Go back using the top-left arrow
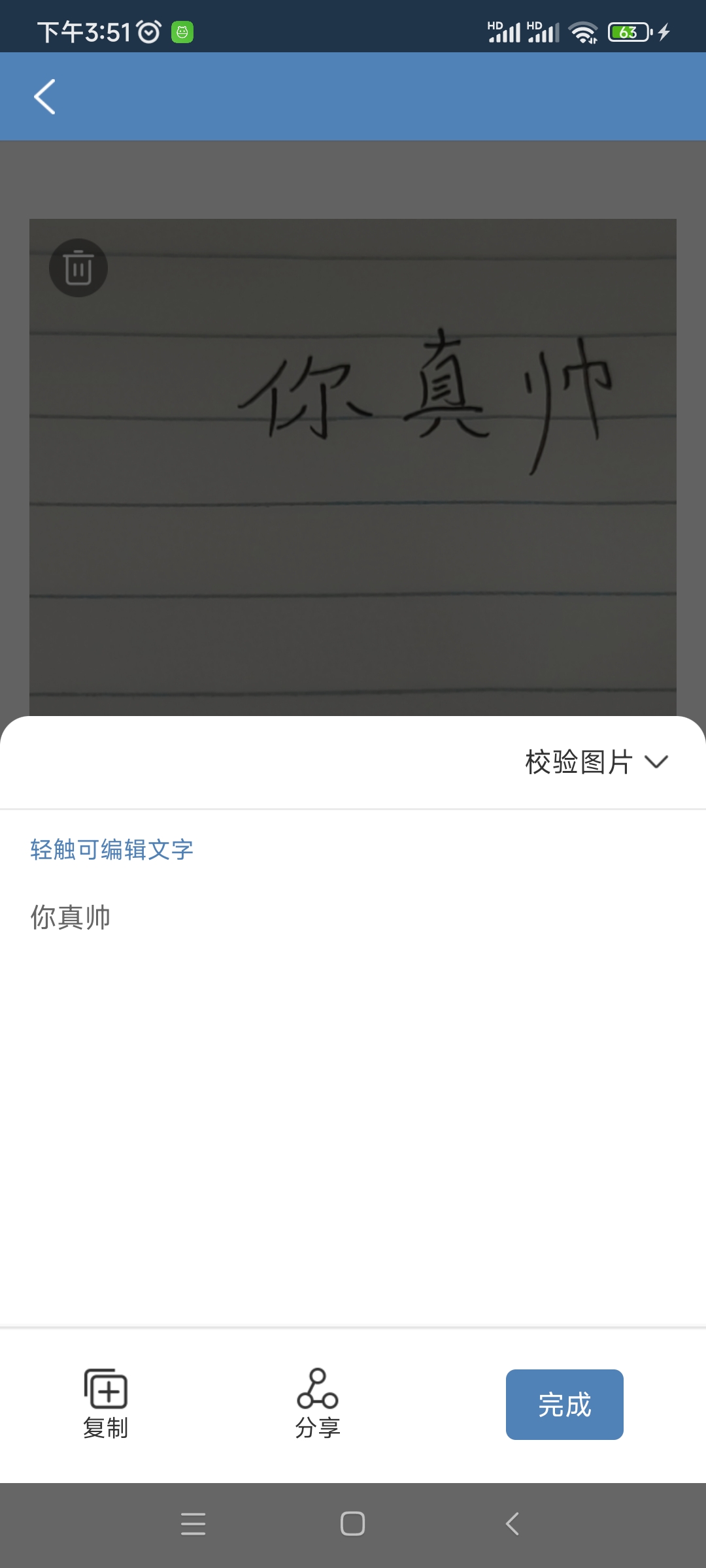This screenshot has width=706, height=1568. coord(44,97)
